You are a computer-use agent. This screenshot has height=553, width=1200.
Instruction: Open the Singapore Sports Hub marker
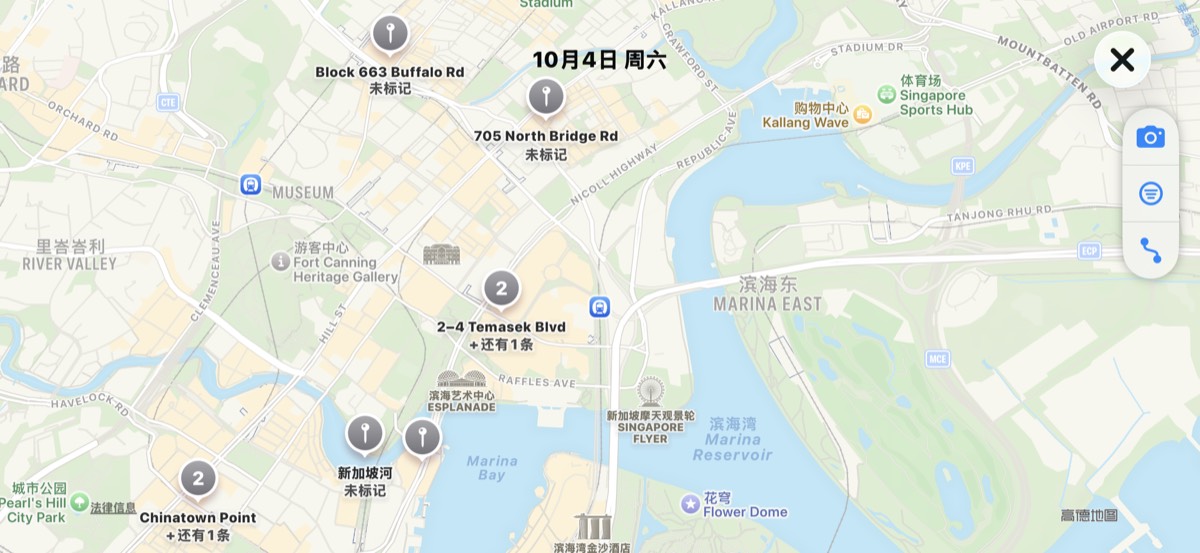click(x=886, y=95)
